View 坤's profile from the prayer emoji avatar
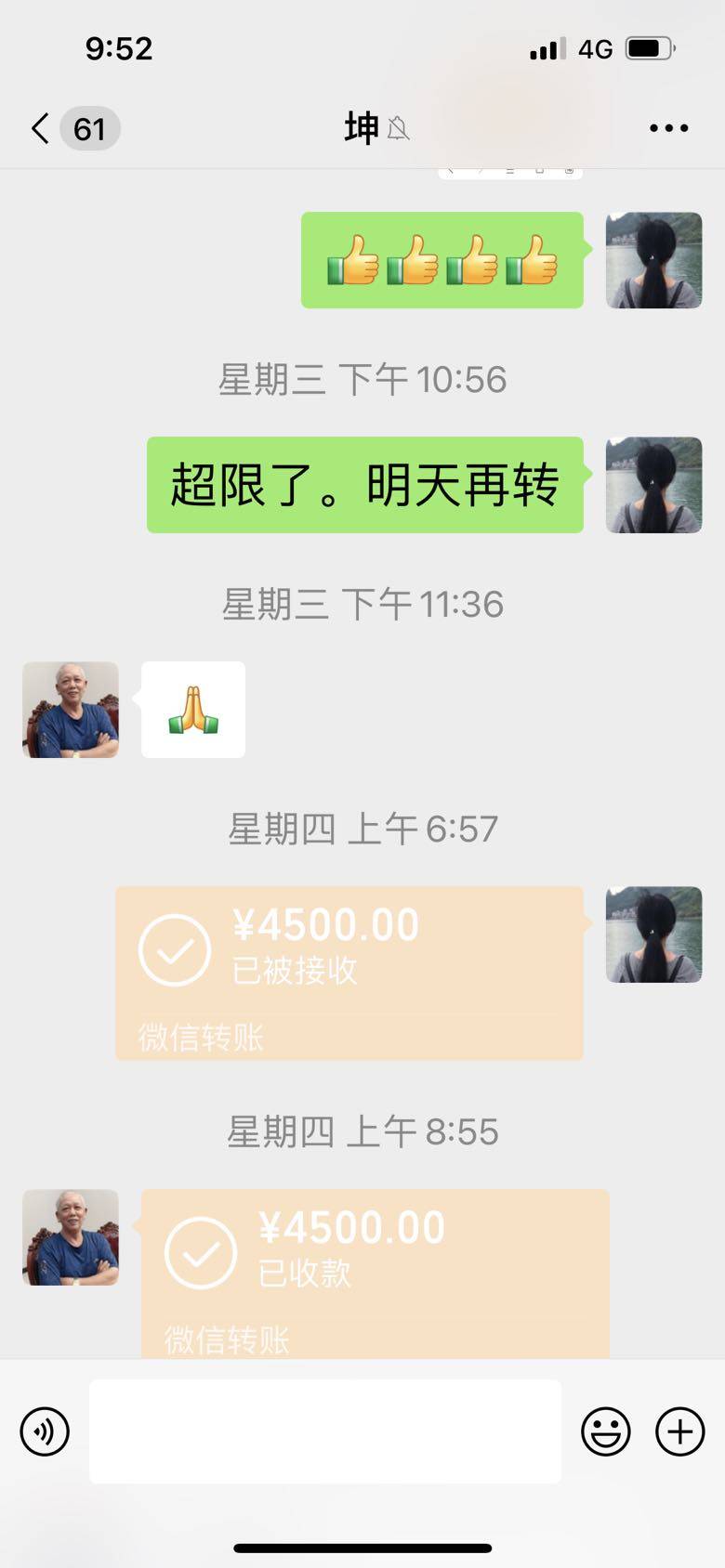The width and height of the screenshot is (725, 1568). (x=71, y=710)
